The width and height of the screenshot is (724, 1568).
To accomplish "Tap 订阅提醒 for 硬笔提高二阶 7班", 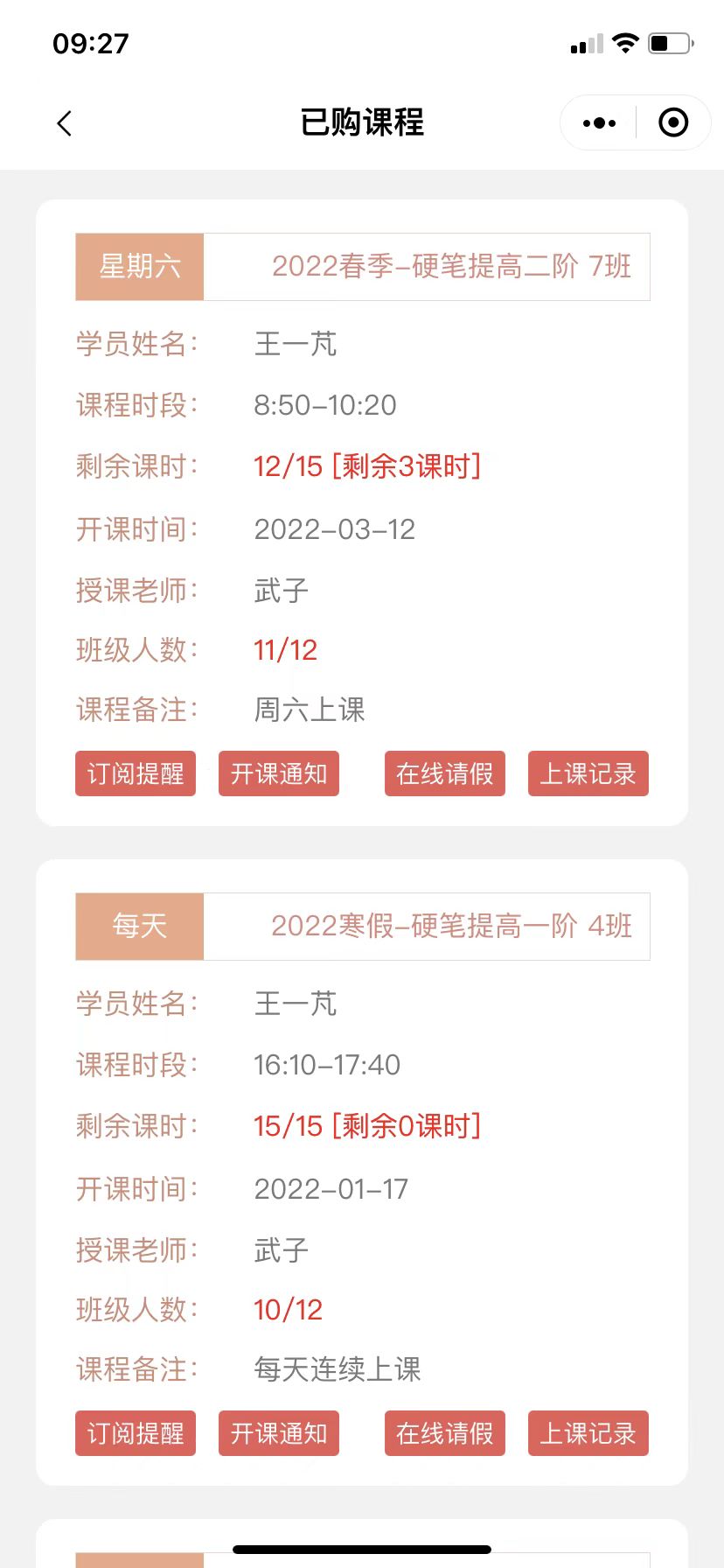I will [136, 773].
